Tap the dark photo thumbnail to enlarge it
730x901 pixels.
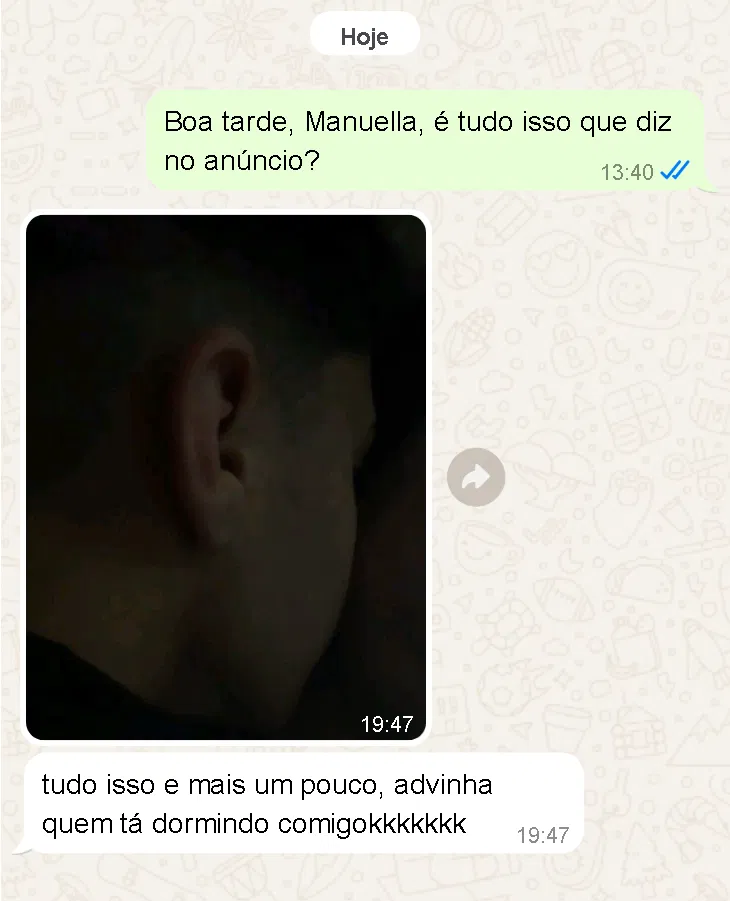click(225, 477)
